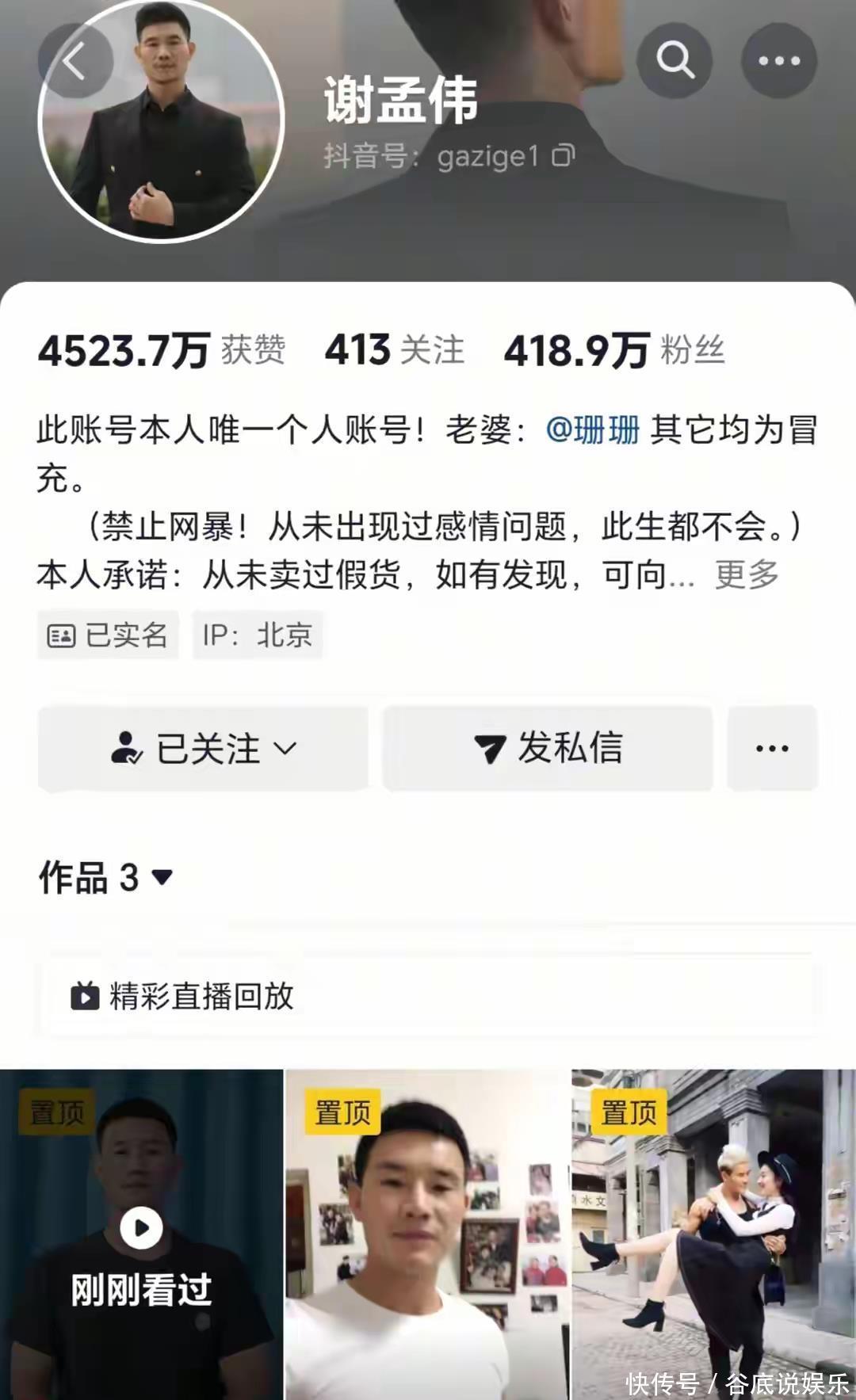Viewport: 856px width, 1400px height.
Task: Open the @珊珊 mention link
Action: [x=592, y=430]
